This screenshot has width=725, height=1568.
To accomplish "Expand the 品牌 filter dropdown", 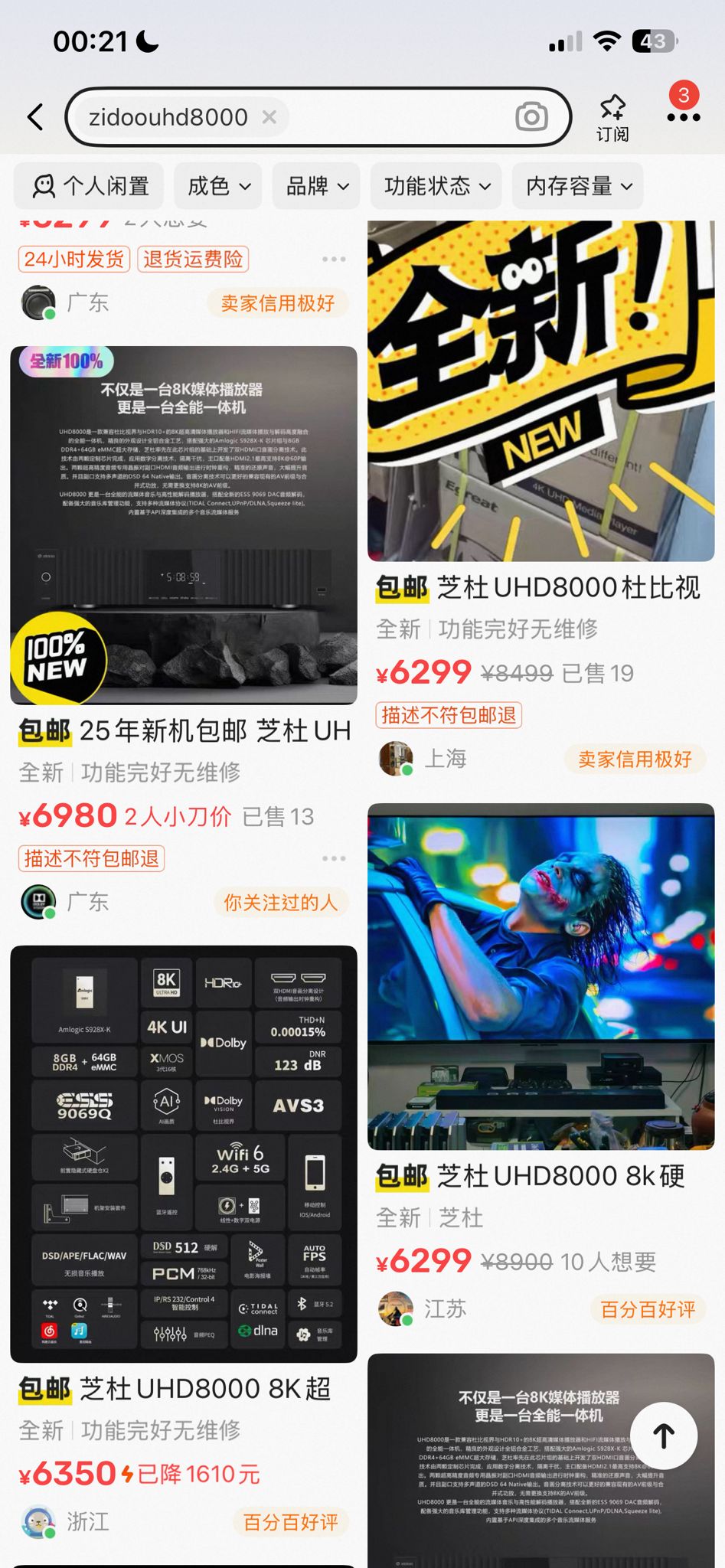I will [315, 186].
